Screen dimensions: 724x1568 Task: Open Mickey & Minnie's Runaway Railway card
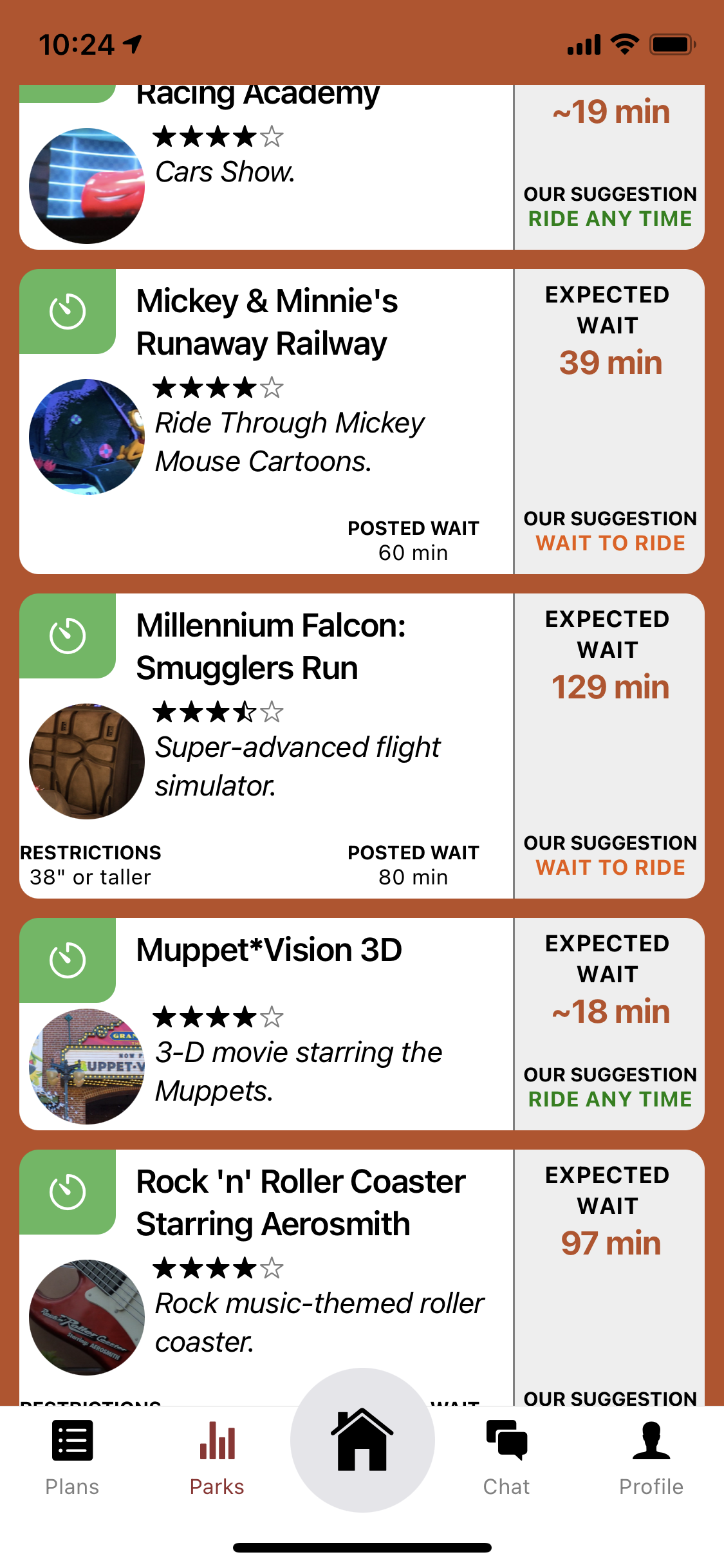pyautogui.click(x=267, y=322)
